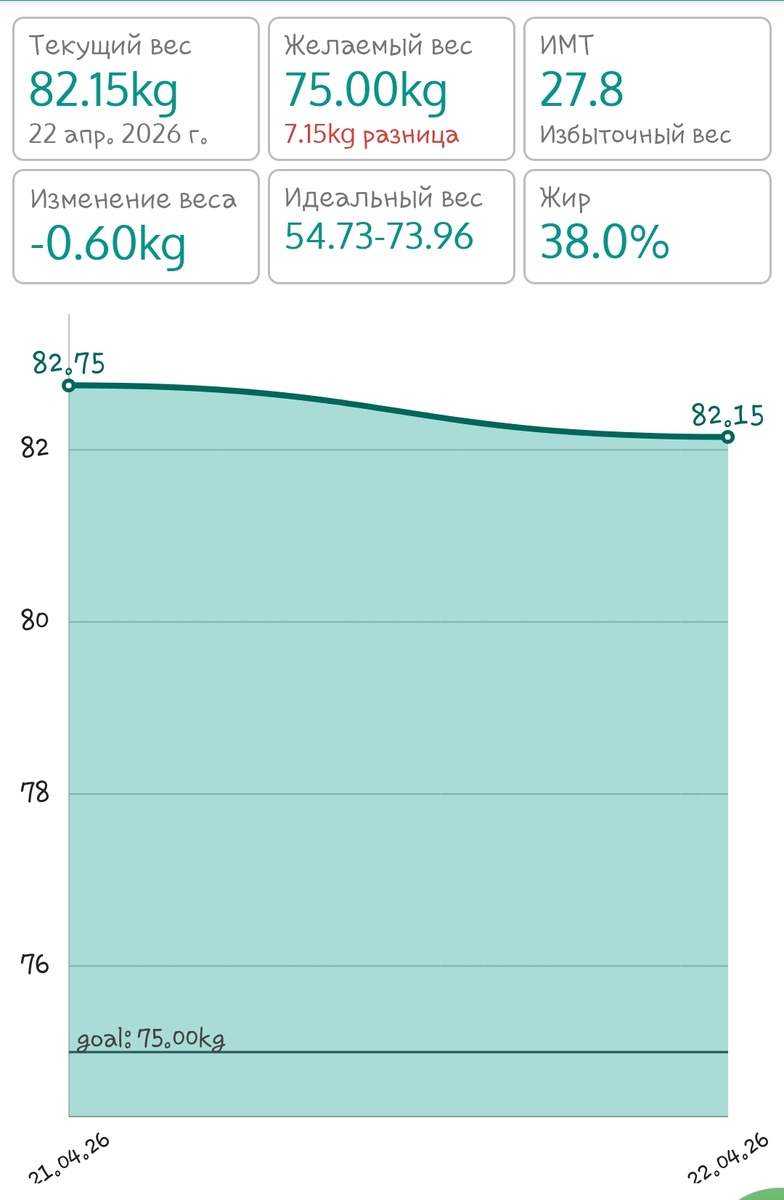The image size is (784, 1200).
Task: Open the Изменение веса card
Action: pos(135,227)
